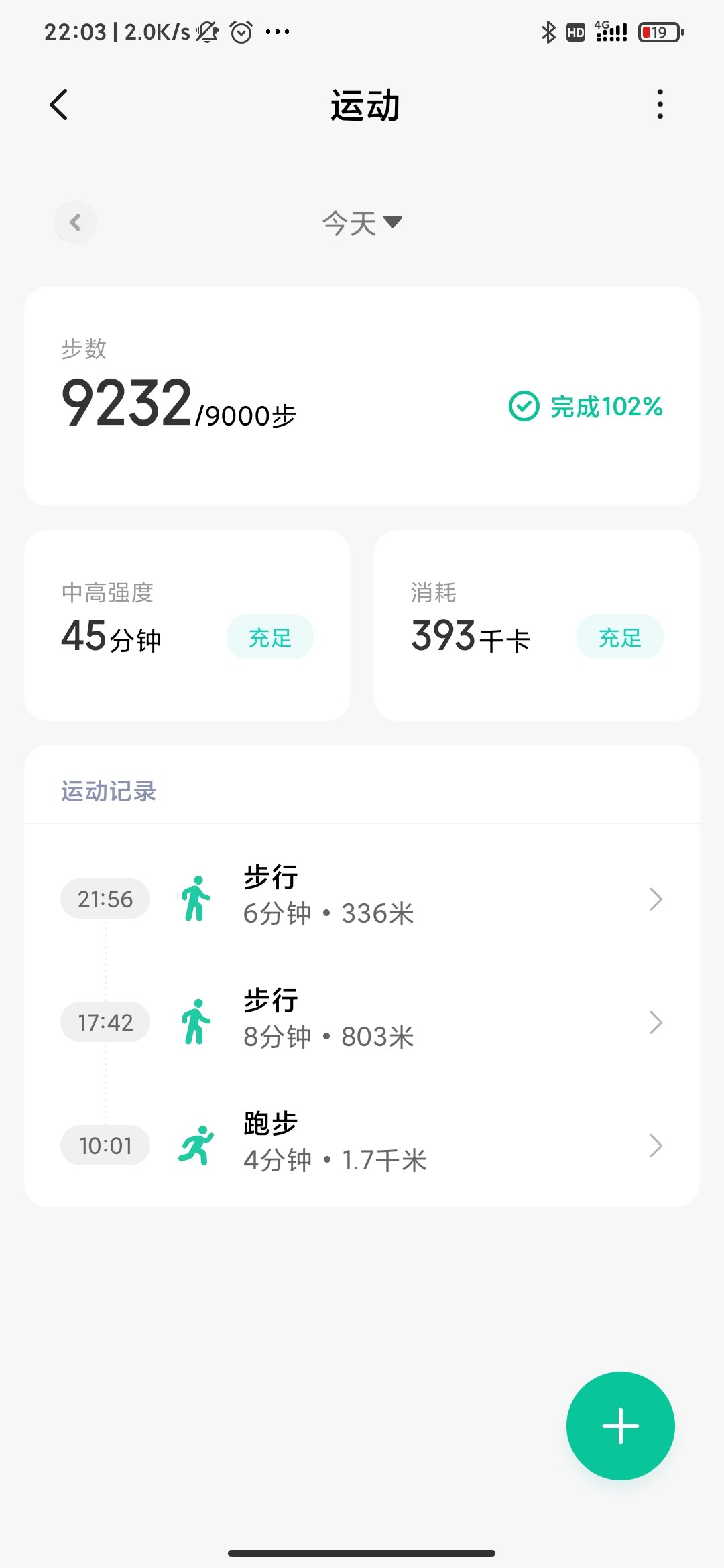
Task: Open the 10:01 跑步 1.7千米 record
Action: click(362, 1145)
